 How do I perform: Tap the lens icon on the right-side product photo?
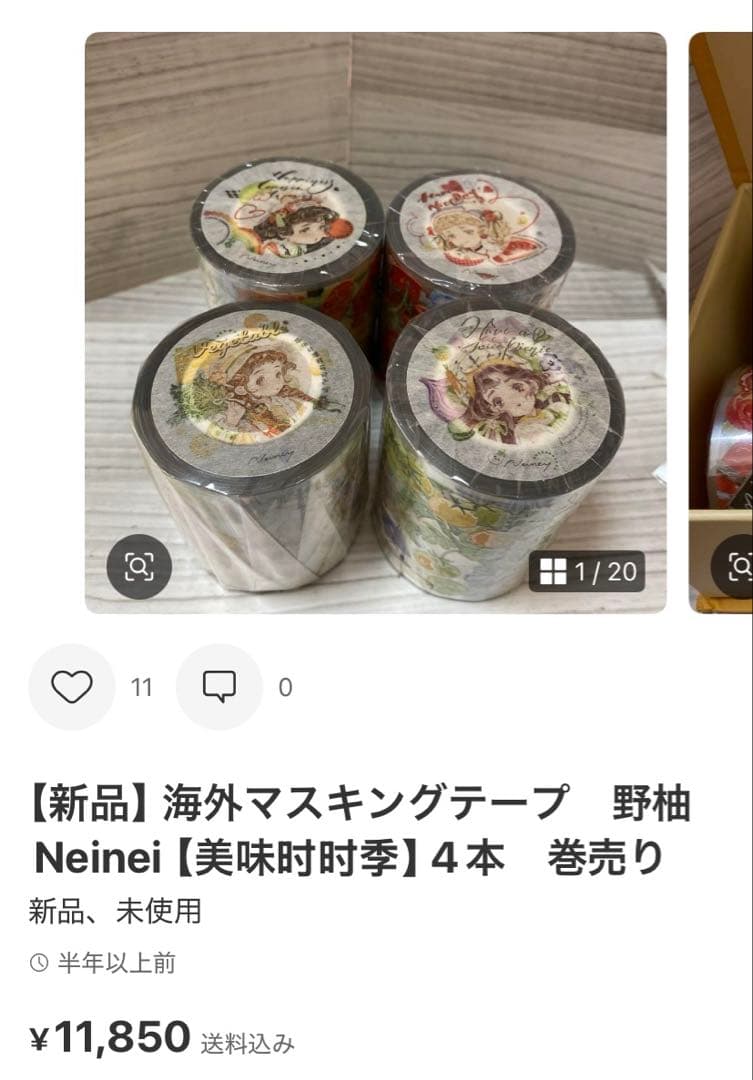point(740,565)
